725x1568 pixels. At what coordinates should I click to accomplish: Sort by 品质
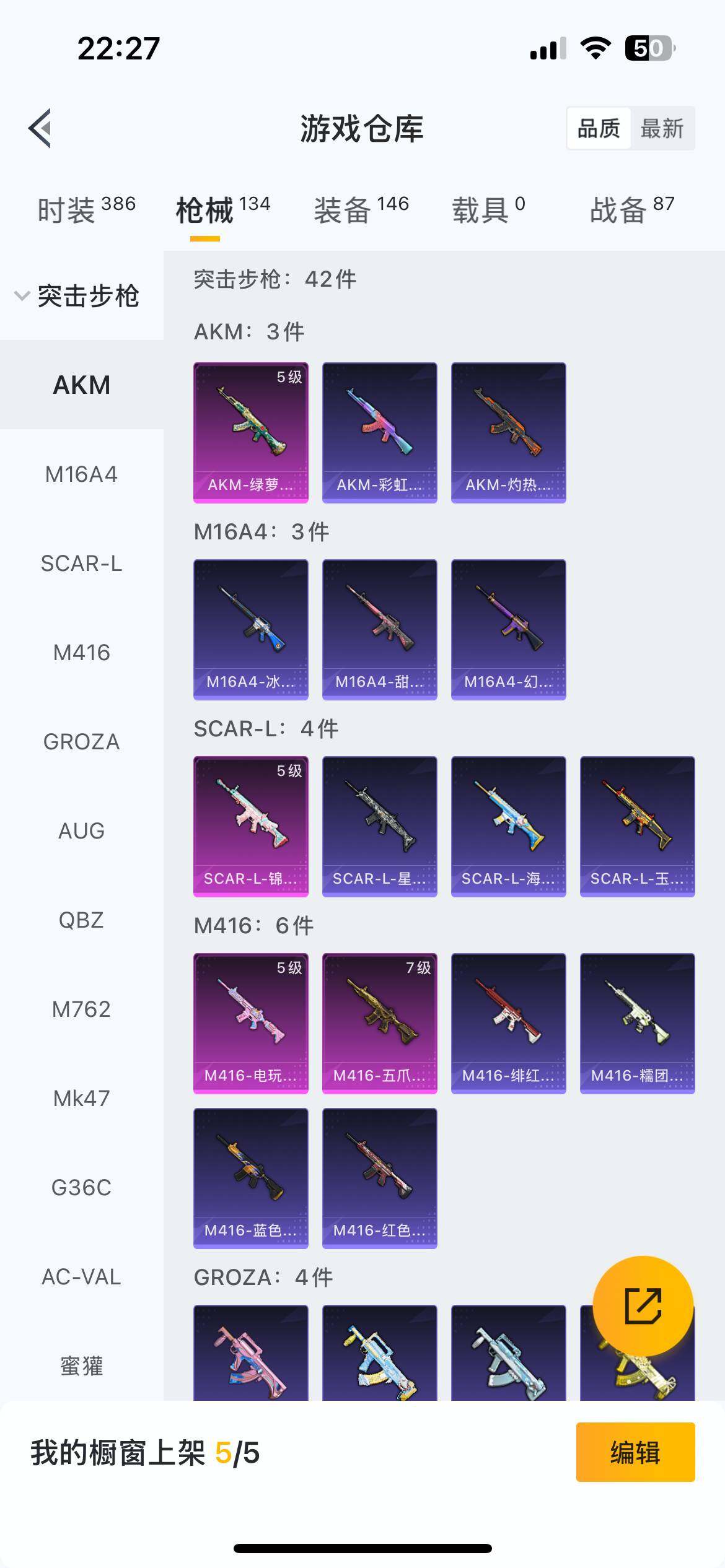coord(599,129)
